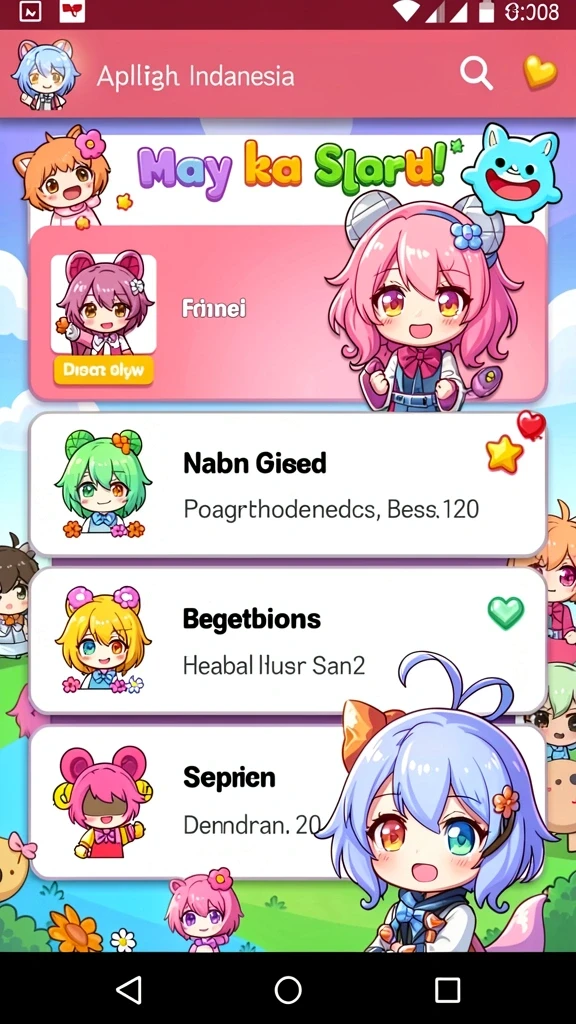This screenshot has height=1024, width=576.
Task: Open the Nabn Gised row
Action: (288, 484)
